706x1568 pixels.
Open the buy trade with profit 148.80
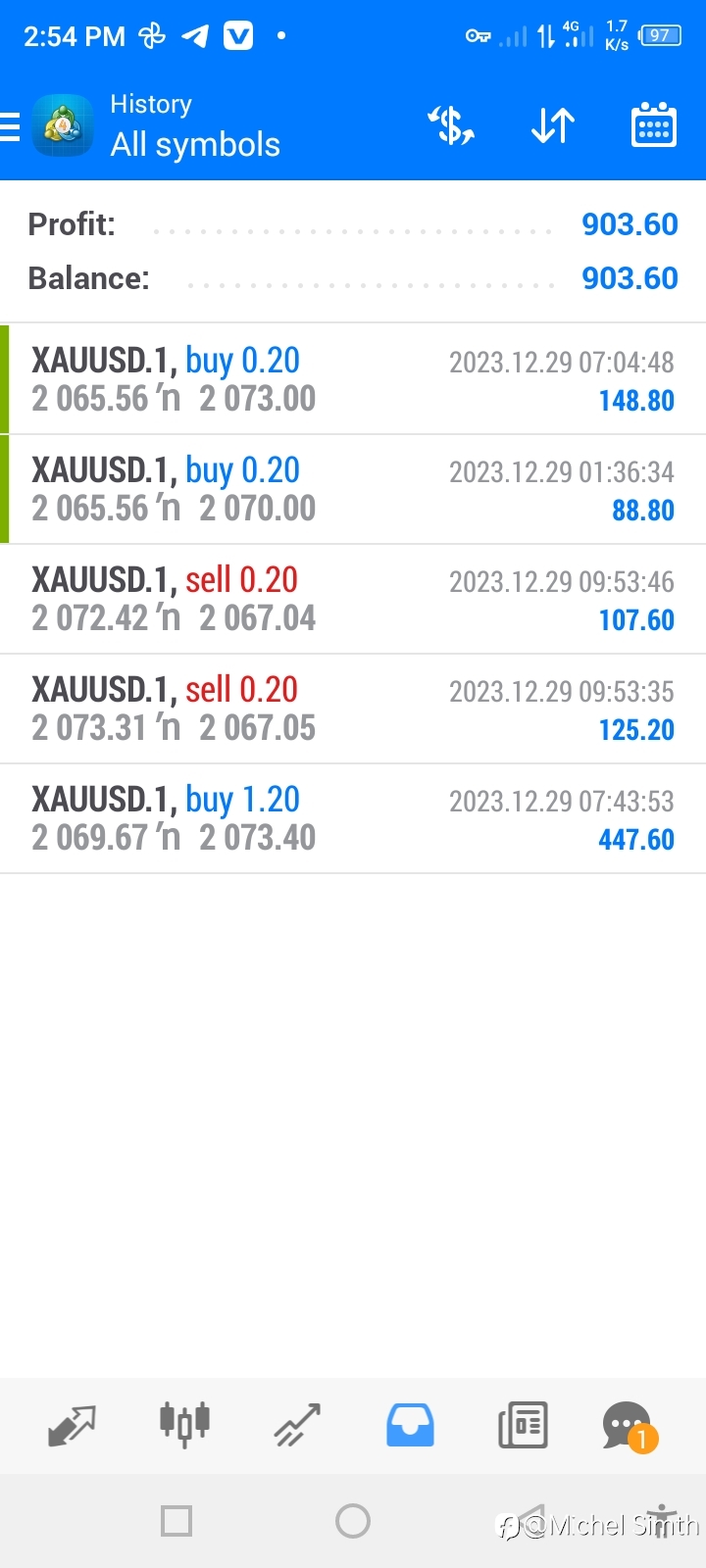pos(353,379)
